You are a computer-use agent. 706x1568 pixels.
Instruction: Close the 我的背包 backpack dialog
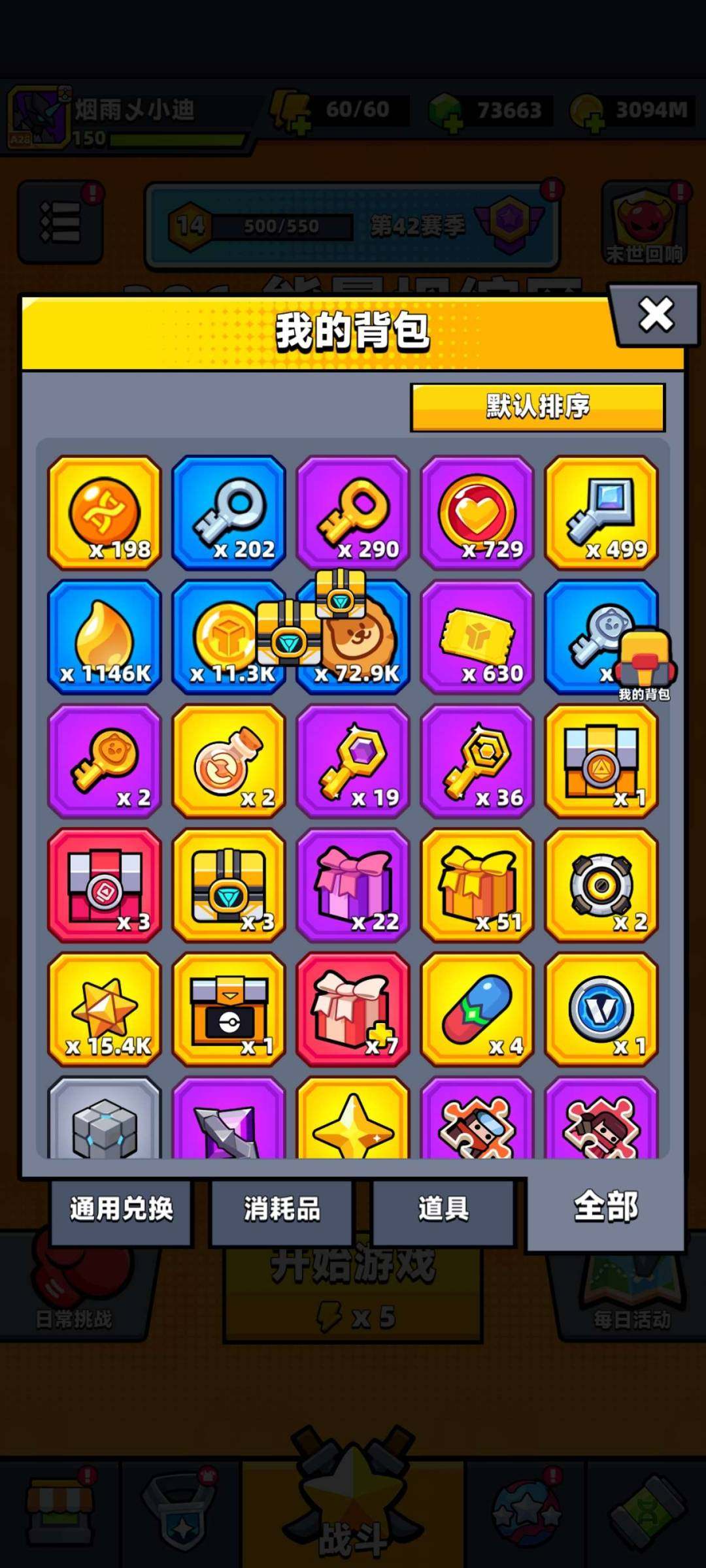(656, 316)
